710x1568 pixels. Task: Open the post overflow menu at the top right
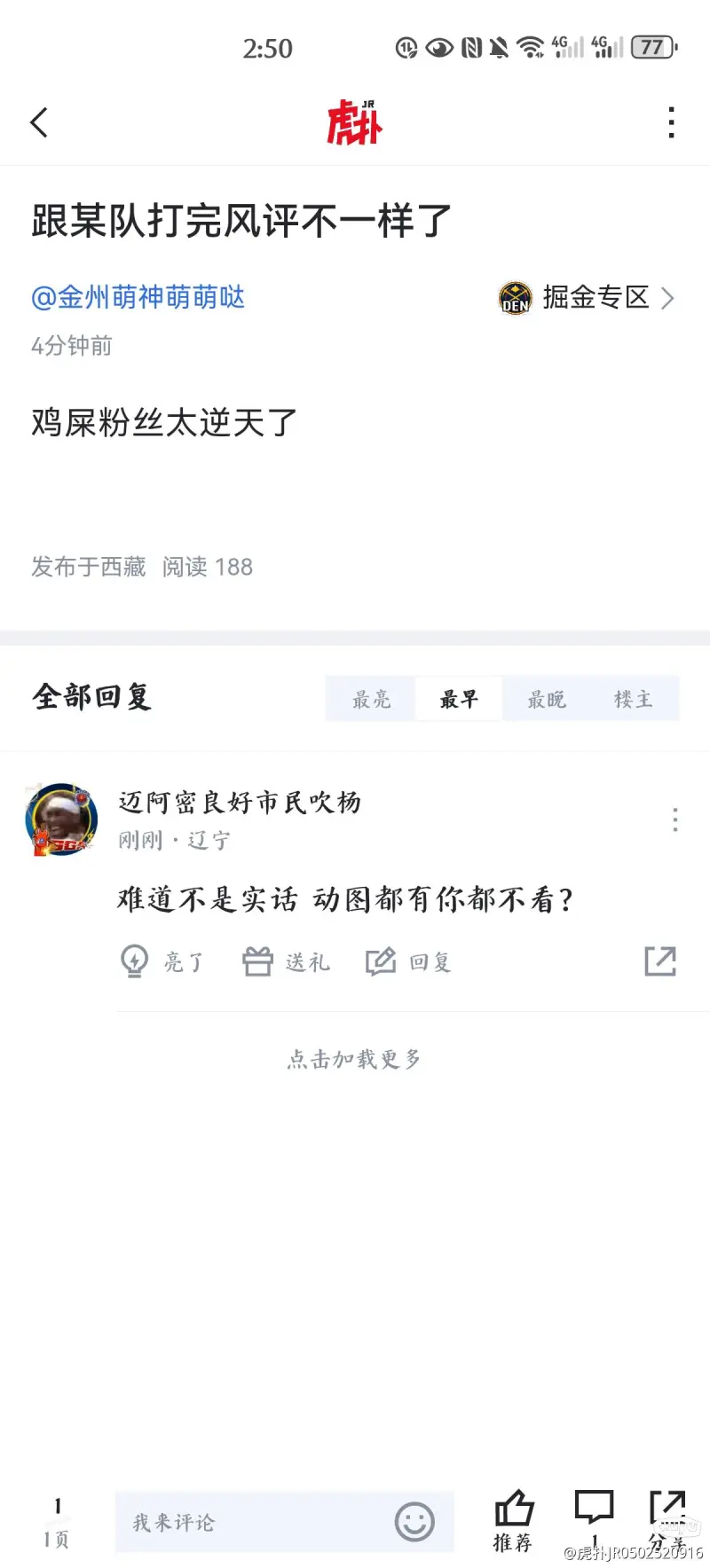tap(672, 122)
